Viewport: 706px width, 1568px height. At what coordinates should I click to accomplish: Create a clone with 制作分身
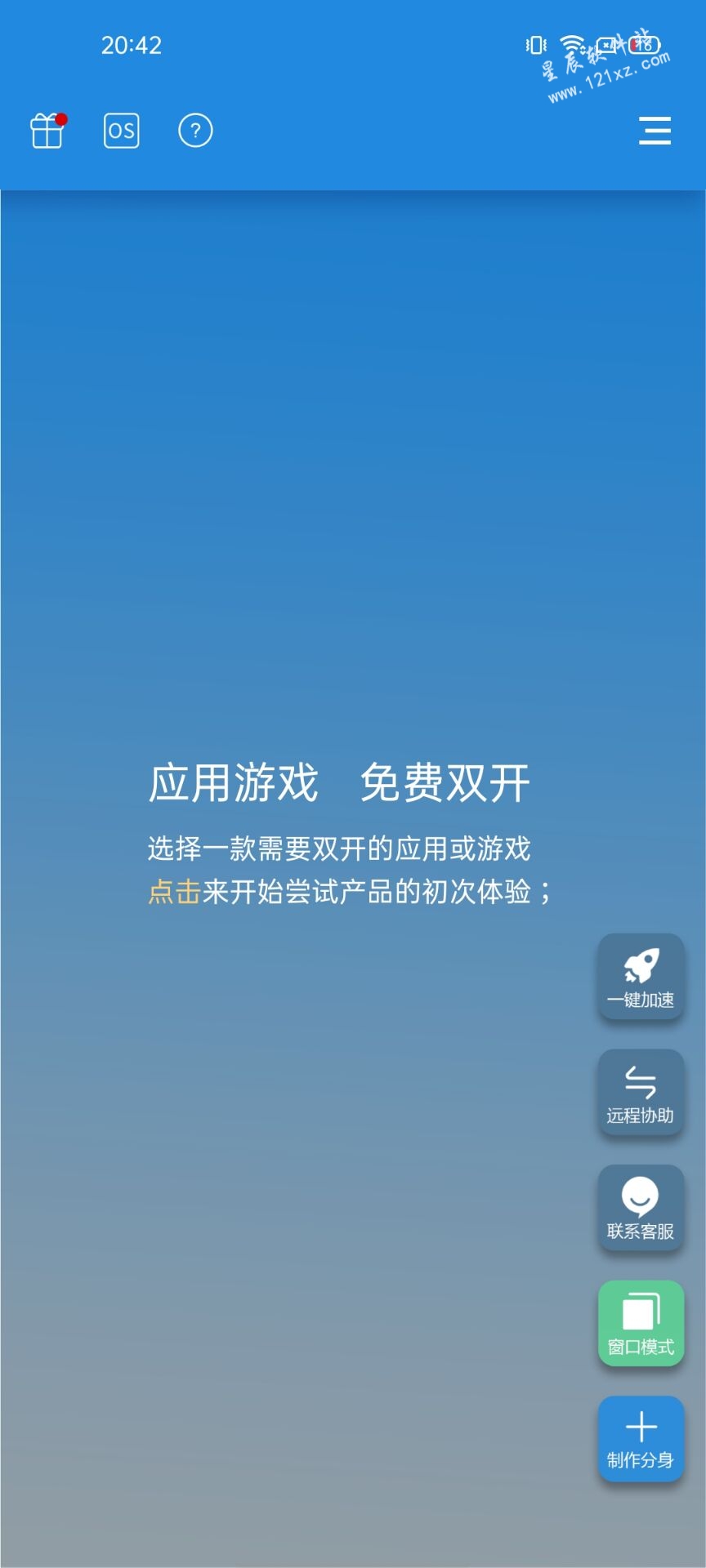click(641, 1440)
